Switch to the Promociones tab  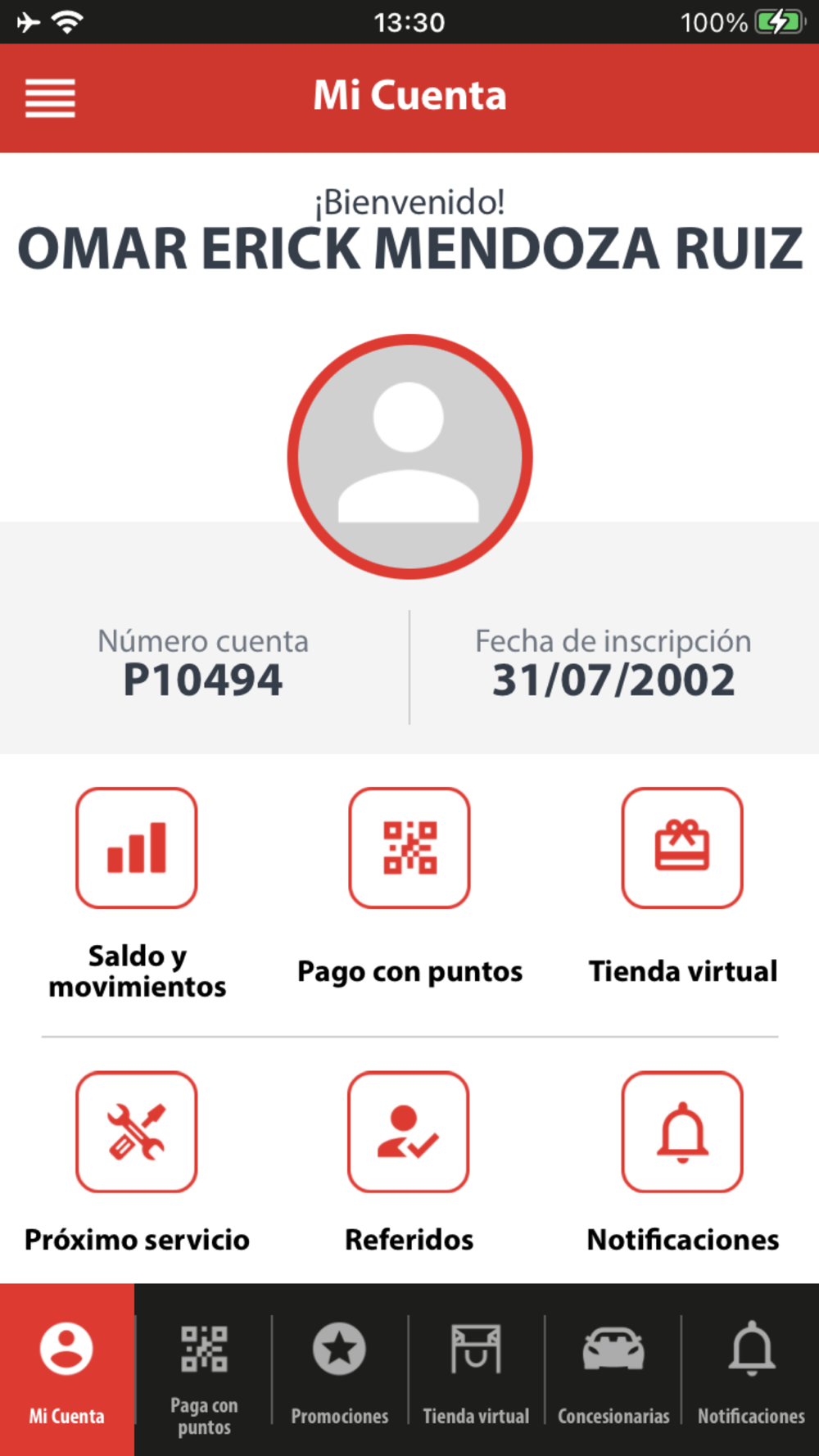pyautogui.click(x=340, y=1369)
